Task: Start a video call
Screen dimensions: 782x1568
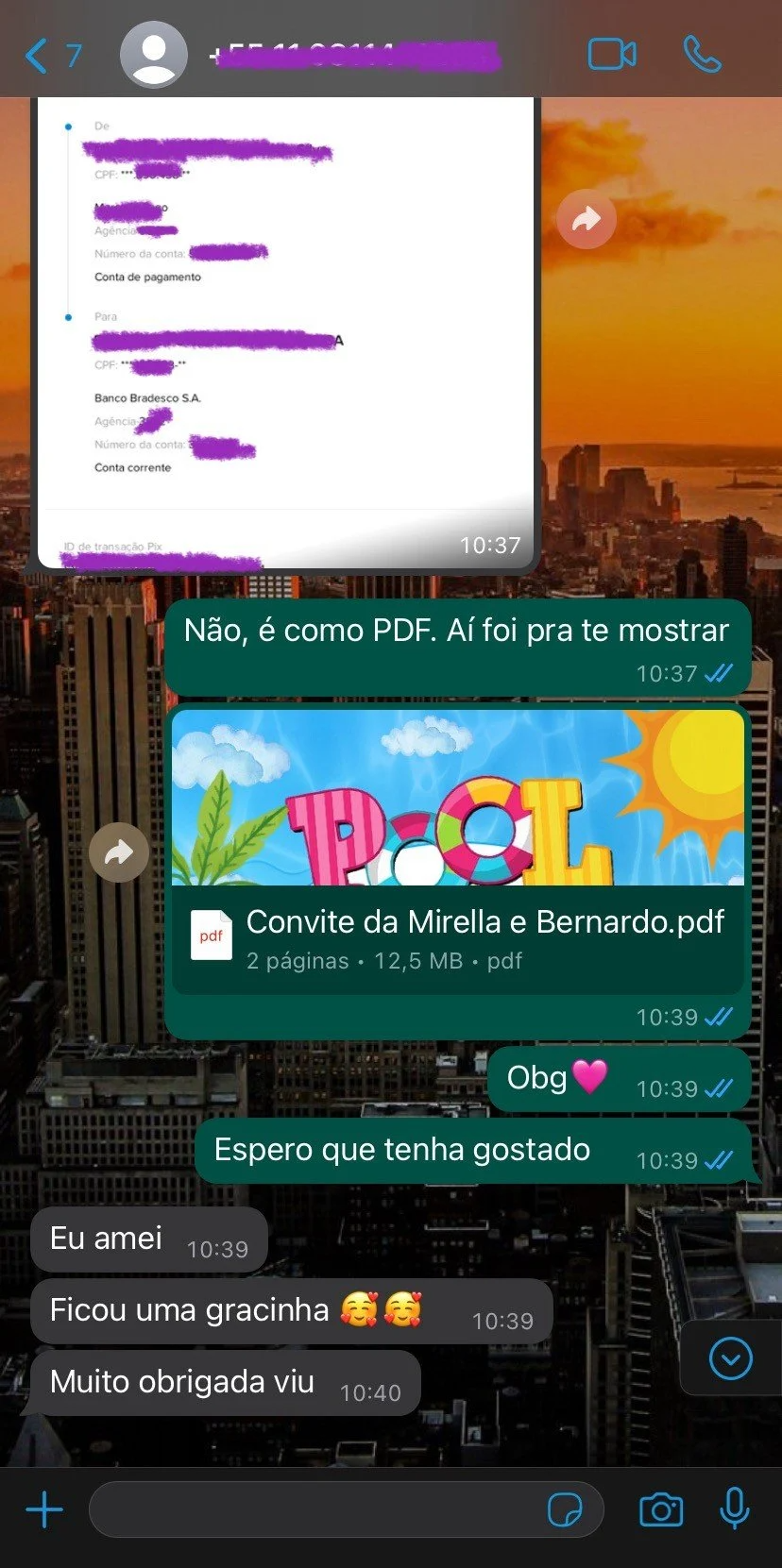Action: click(x=611, y=55)
